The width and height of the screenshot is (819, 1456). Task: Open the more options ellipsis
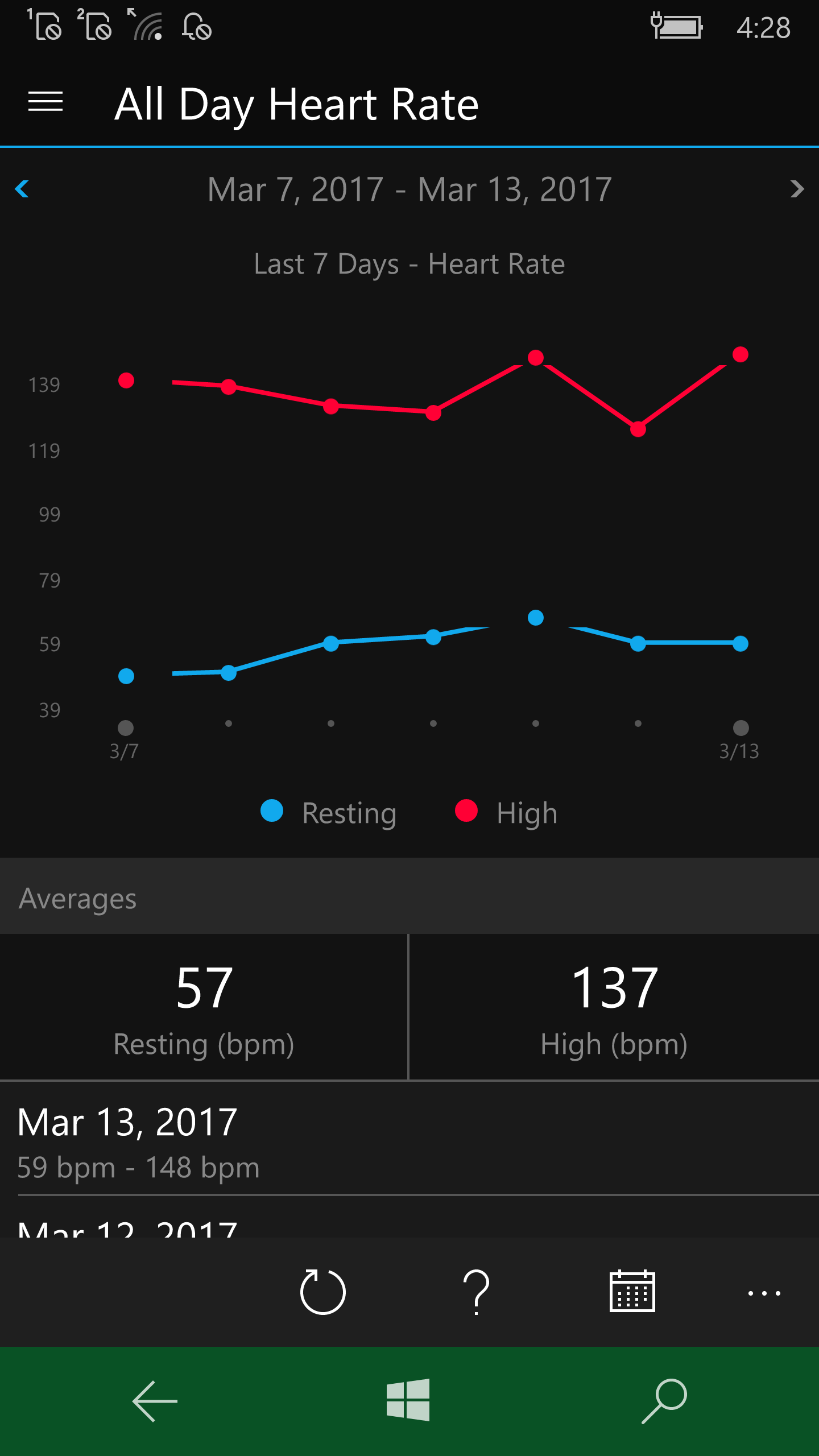click(x=764, y=1293)
